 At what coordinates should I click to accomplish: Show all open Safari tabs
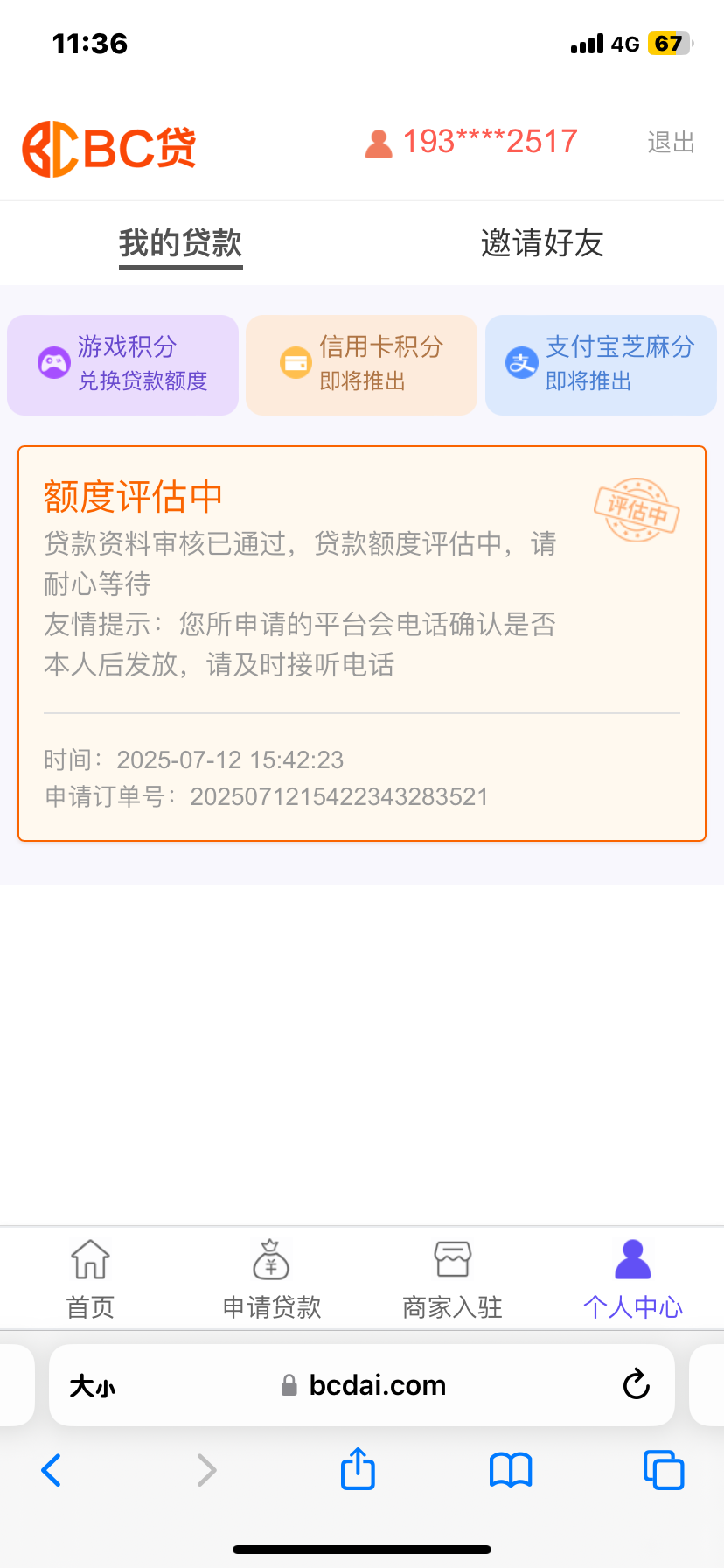pyautogui.click(x=664, y=1470)
